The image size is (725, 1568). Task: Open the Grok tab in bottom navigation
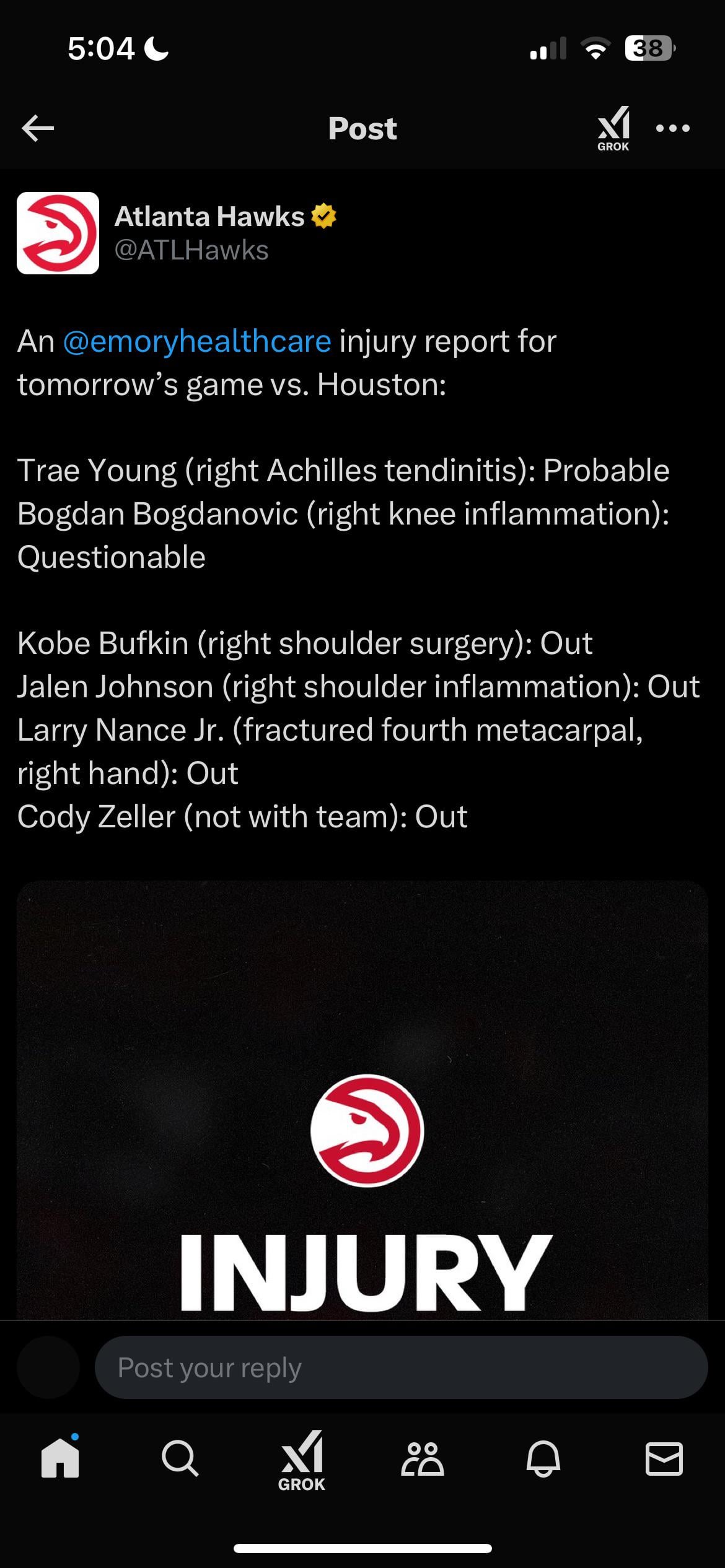[x=302, y=1460]
